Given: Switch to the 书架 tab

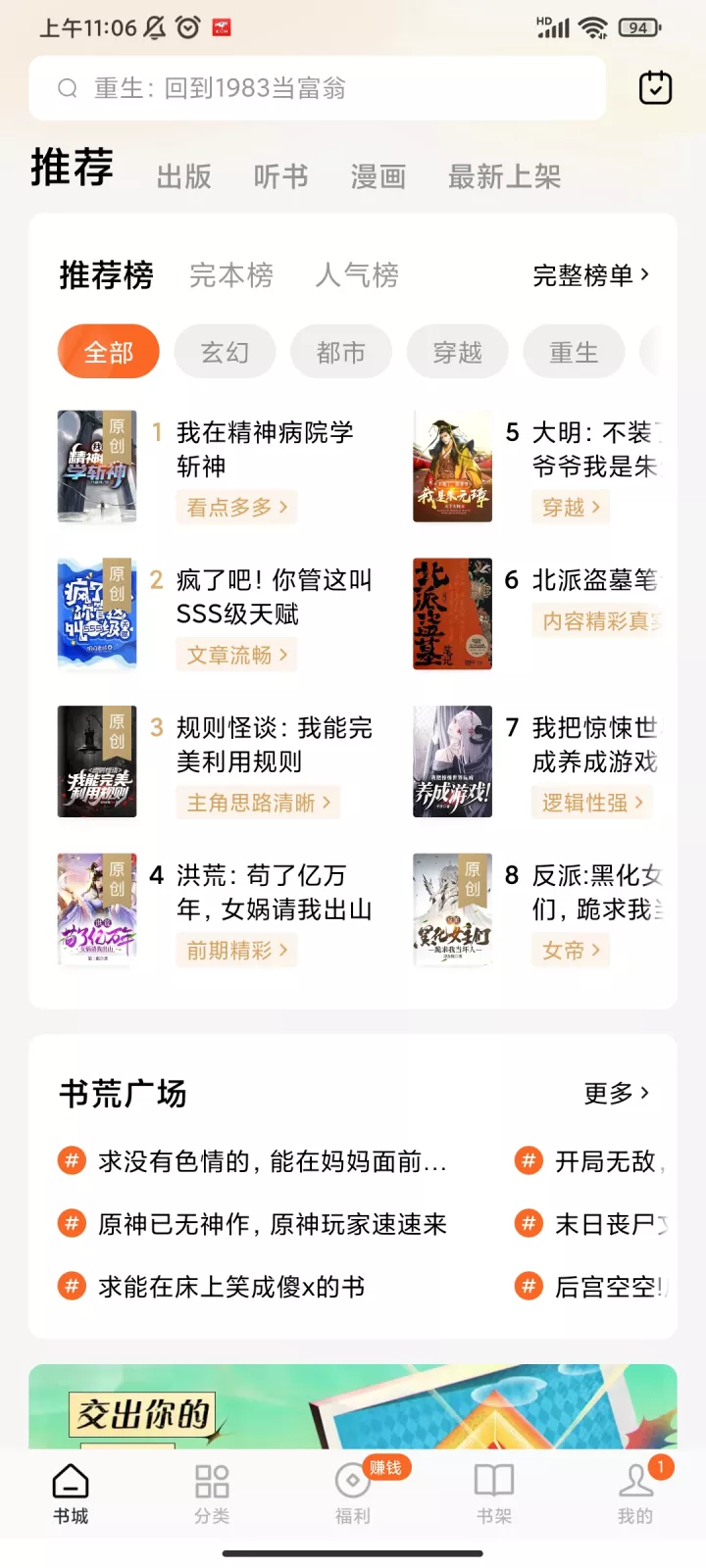Looking at the screenshot, I should [x=494, y=1493].
